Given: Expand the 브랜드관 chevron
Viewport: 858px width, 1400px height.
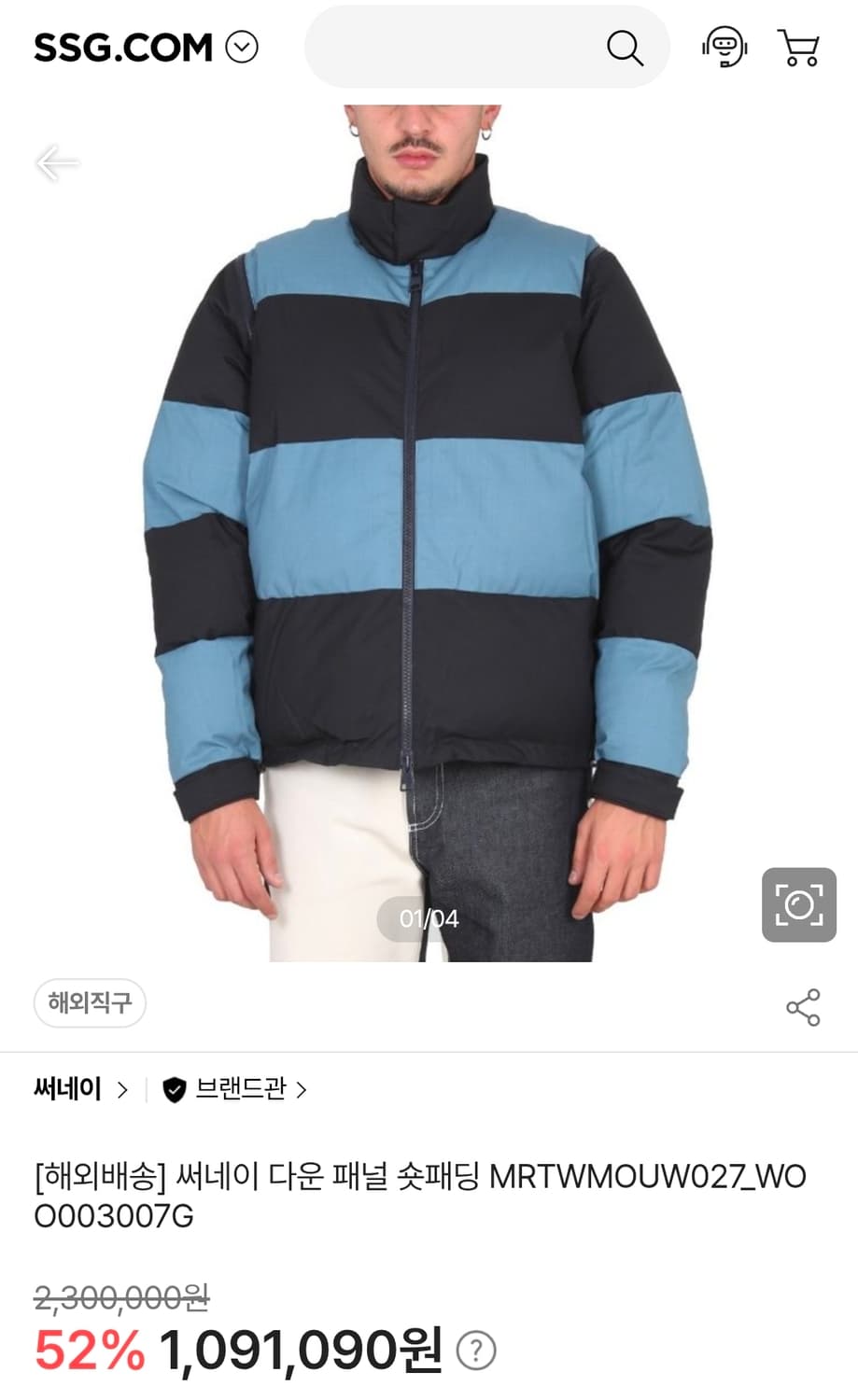Looking at the screenshot, I should pos(301,1089).
